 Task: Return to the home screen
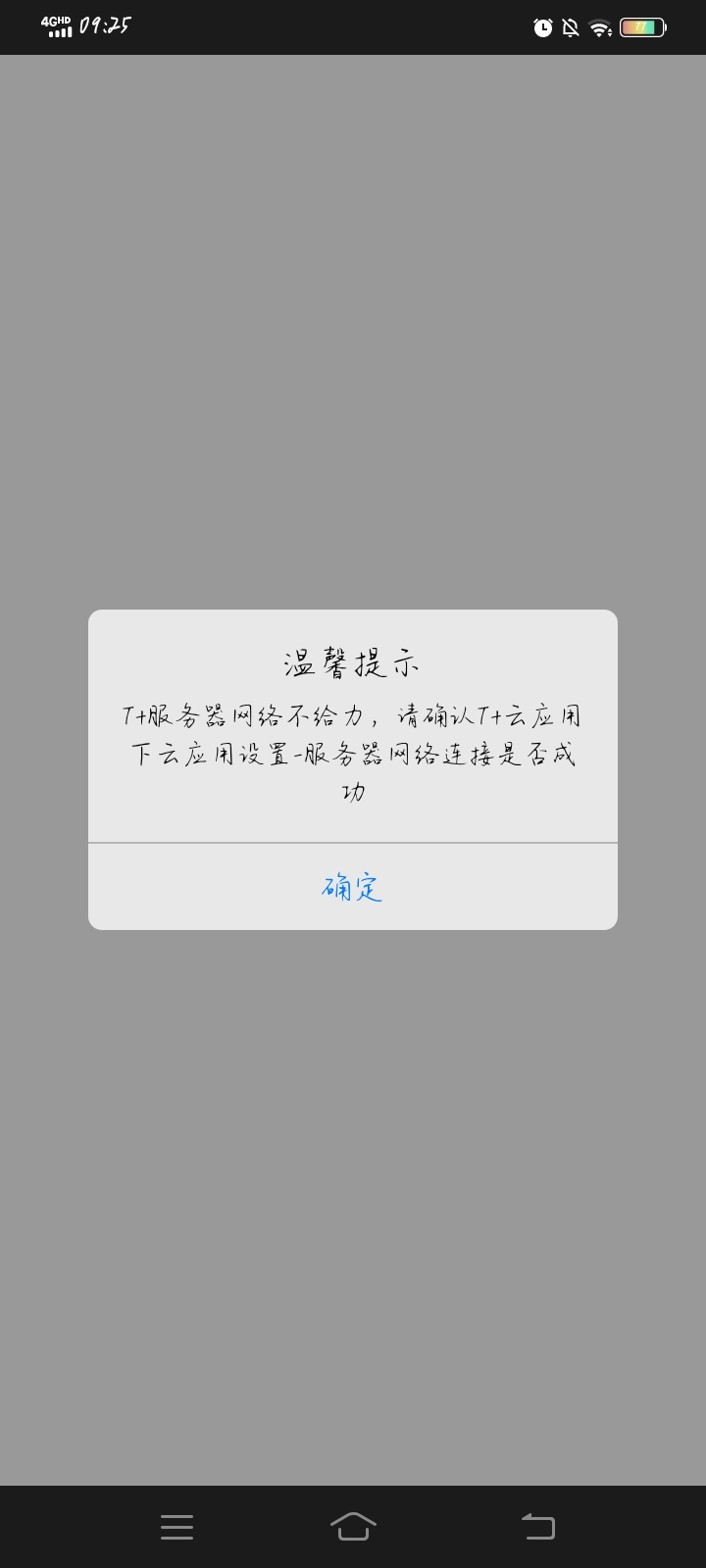pos(353,1527)
